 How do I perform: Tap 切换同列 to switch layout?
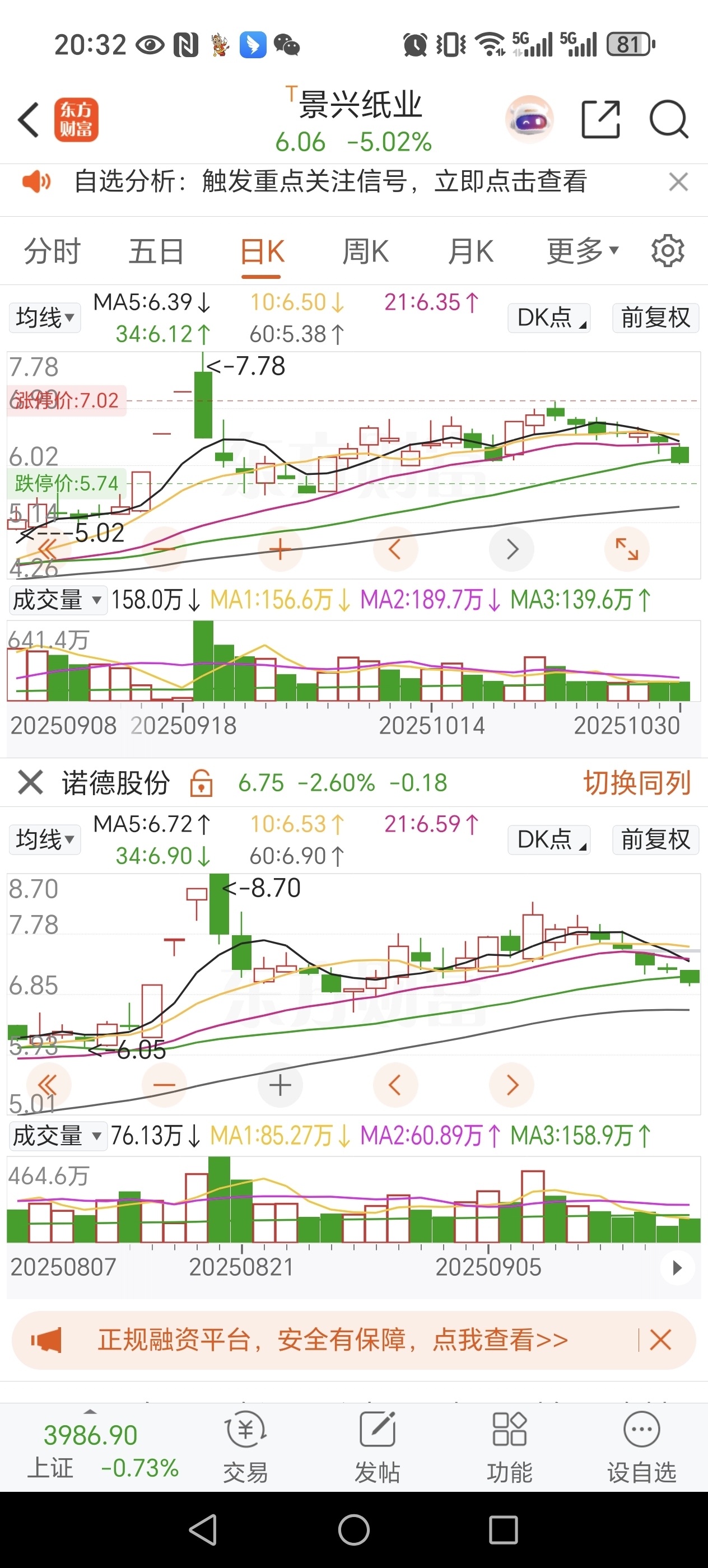point(637,782)
